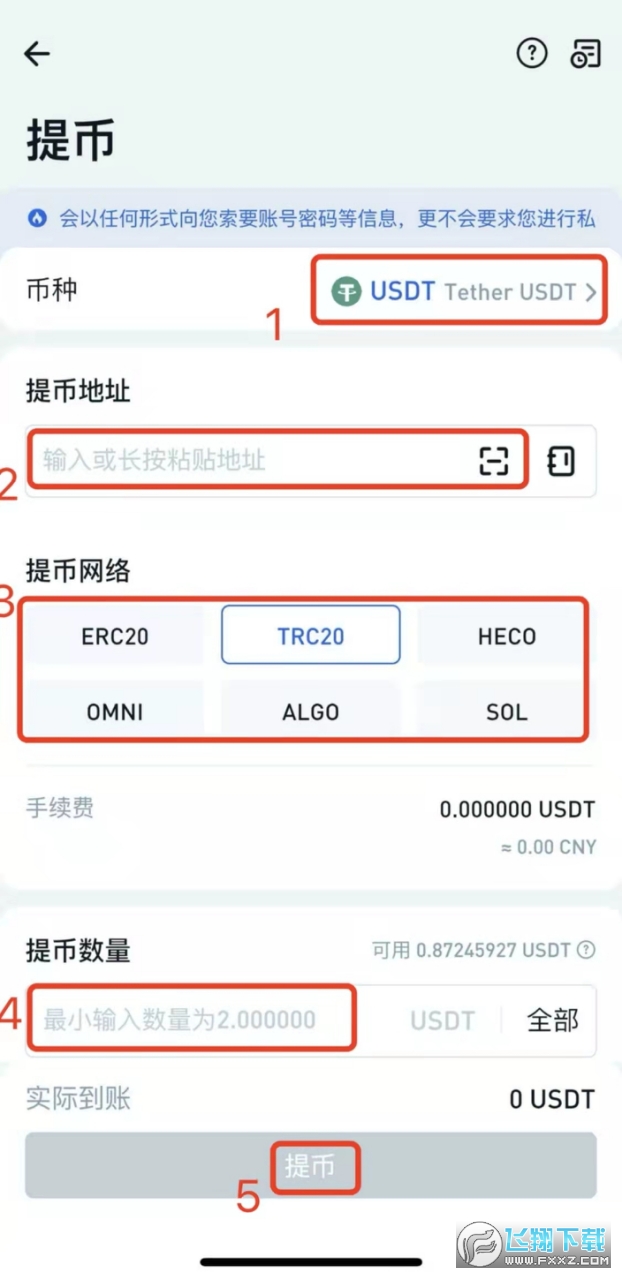The width and height of the screenshot is (622, 1280).
Task: Open the help question mark icon
Action: point(531,54)
